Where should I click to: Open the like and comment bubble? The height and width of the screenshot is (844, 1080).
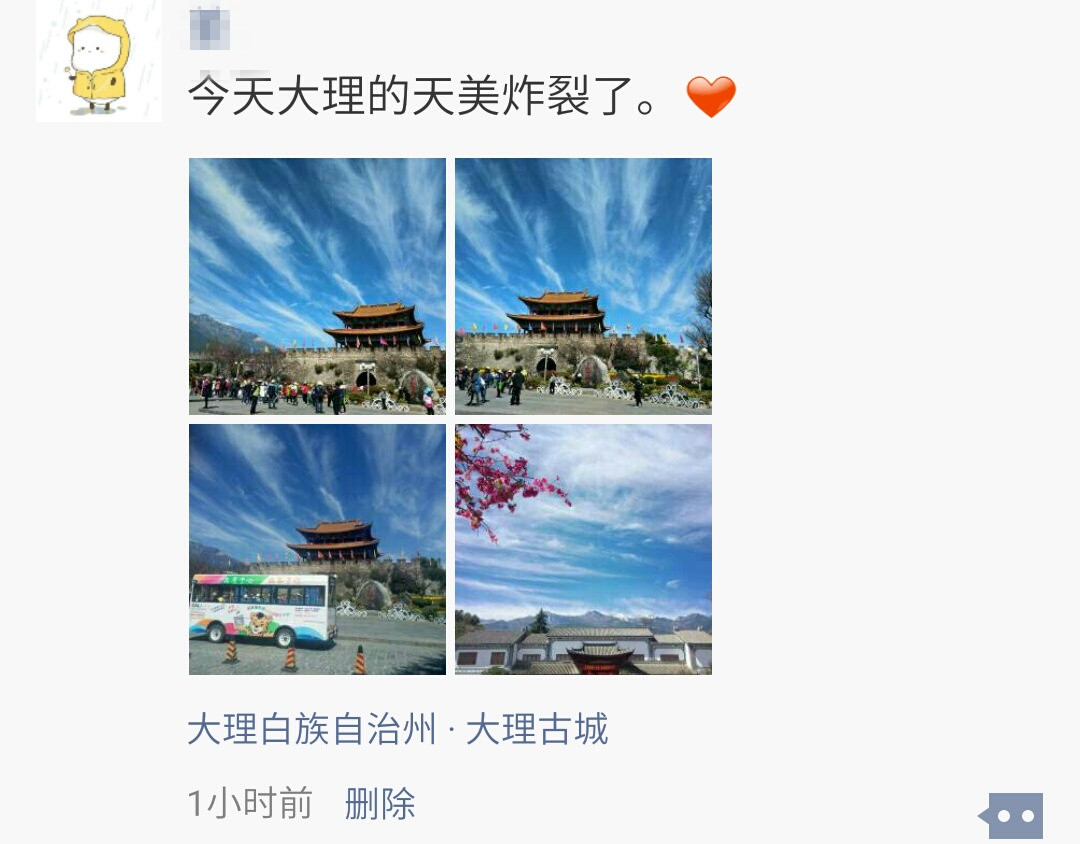(x=1014, y=816)
